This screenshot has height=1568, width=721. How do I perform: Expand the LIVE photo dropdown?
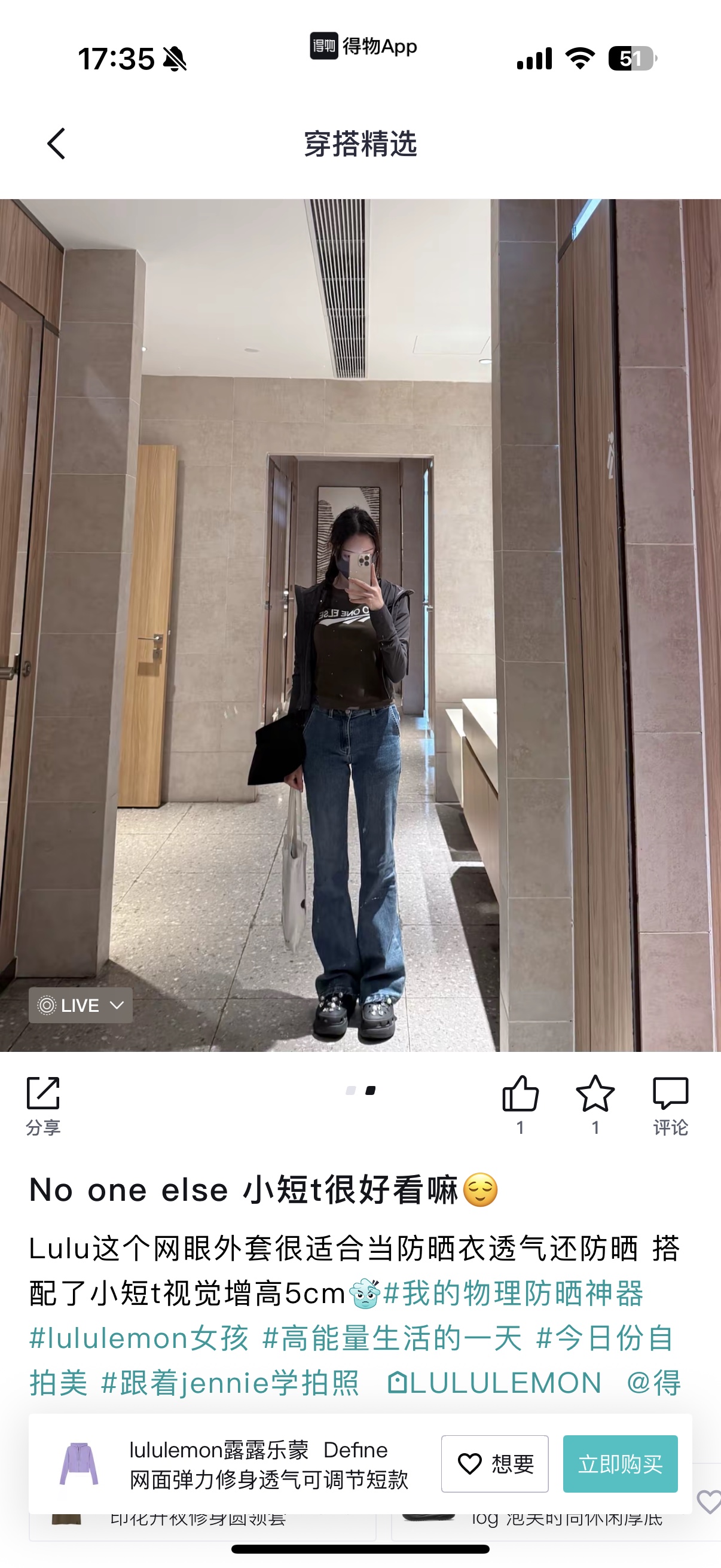(80, 1005)
